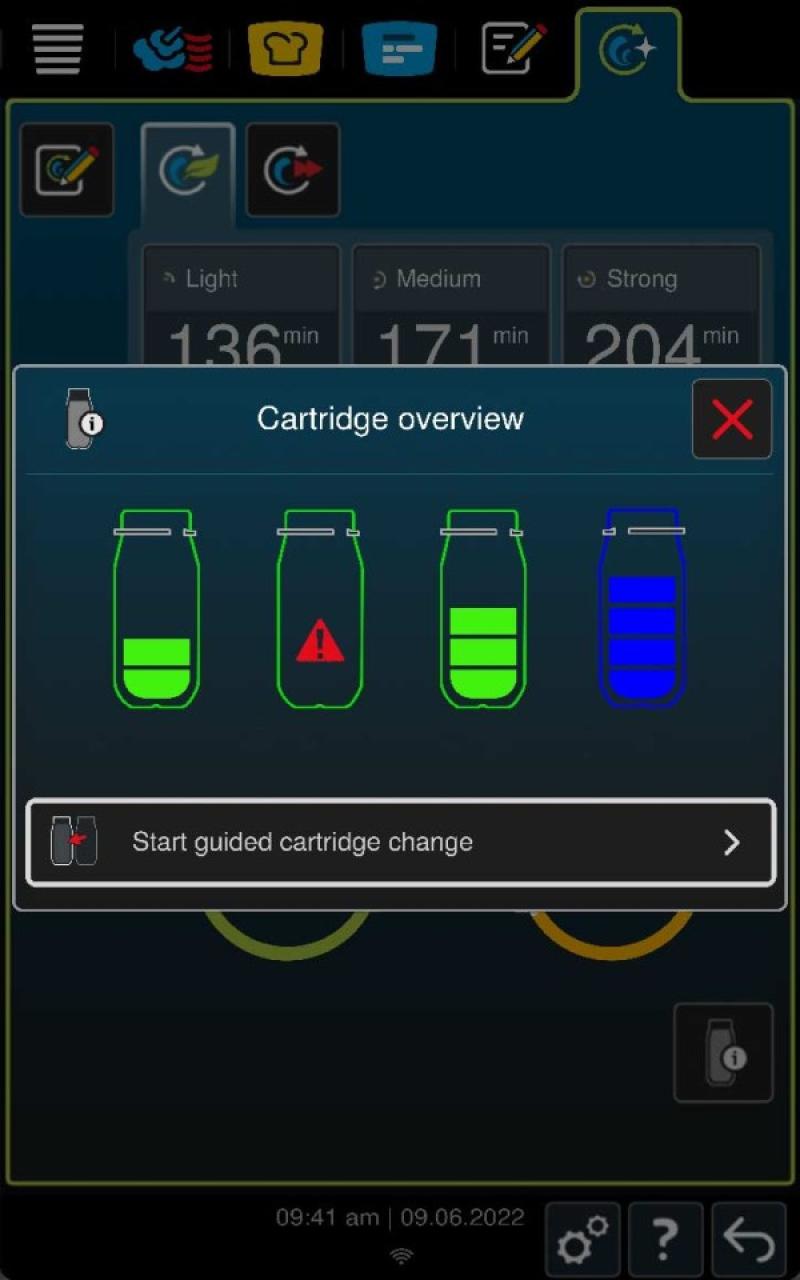
Task: Open the cartridge info button bottom right
Action: coord(722,1052)
